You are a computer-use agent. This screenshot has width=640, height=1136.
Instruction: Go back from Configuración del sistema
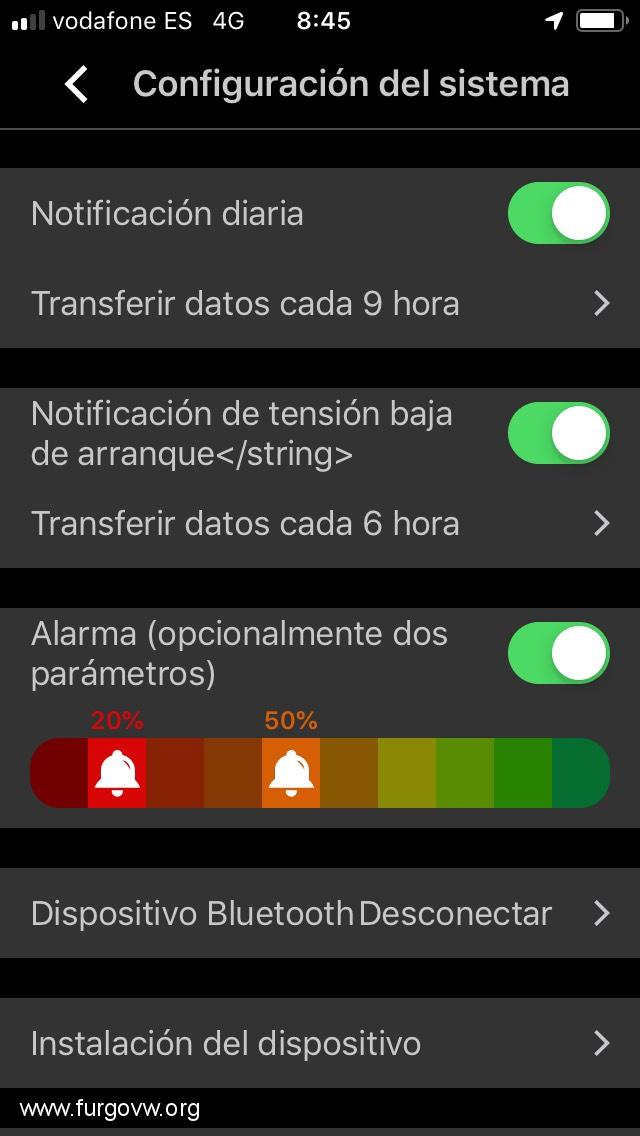[x=76, y=84]
